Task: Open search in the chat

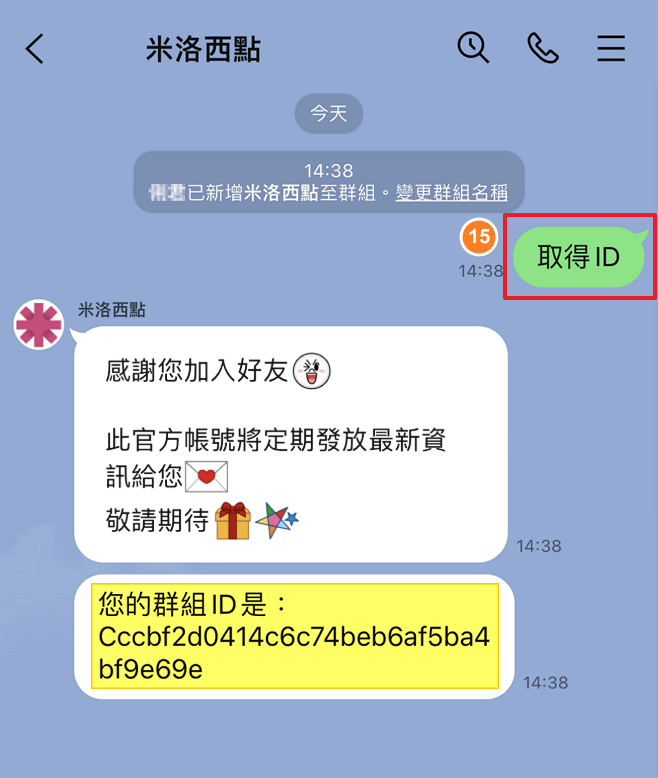Action: pos(472,47)
